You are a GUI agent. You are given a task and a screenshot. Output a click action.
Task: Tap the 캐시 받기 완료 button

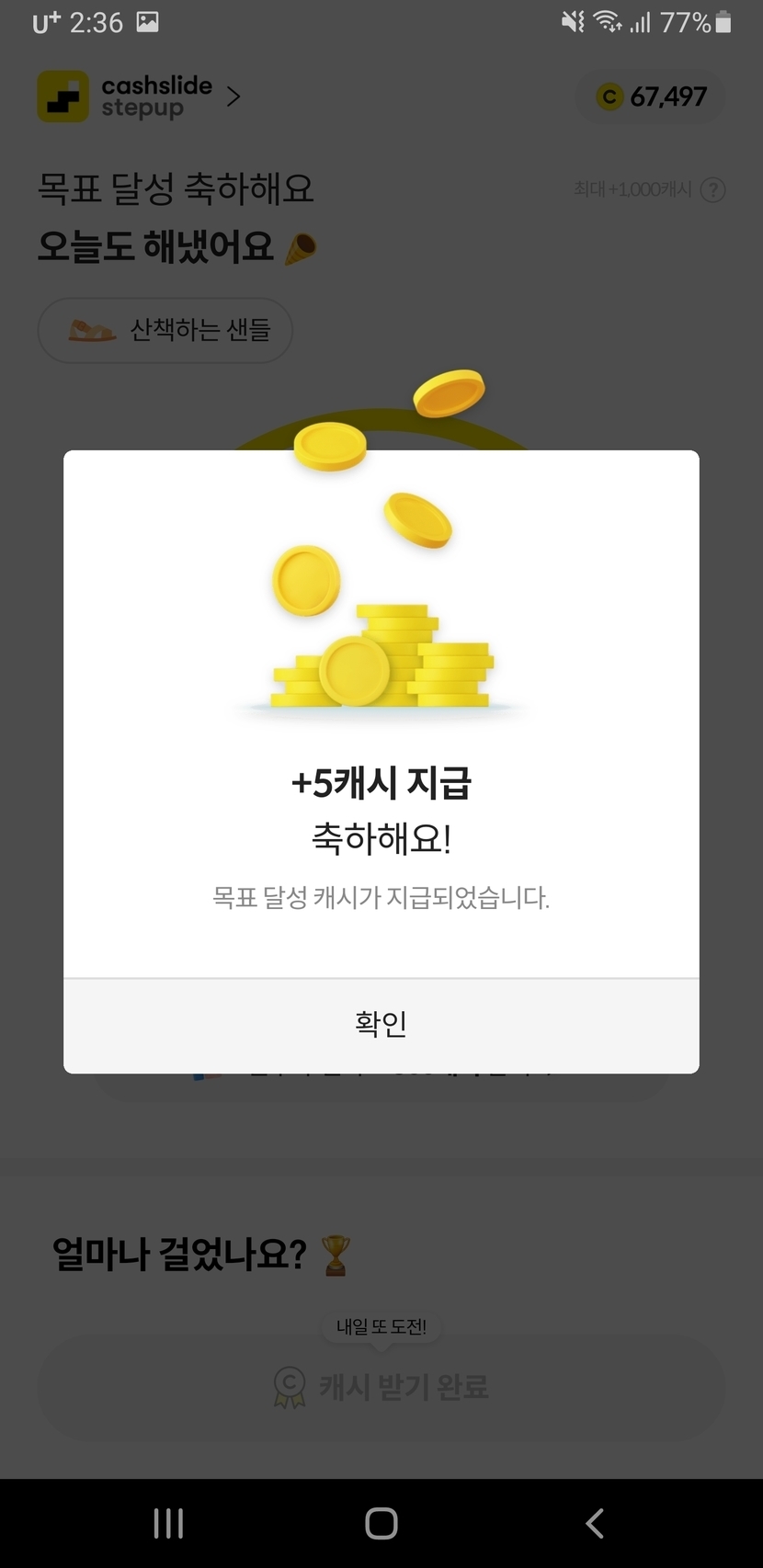tap(381, 1386)
